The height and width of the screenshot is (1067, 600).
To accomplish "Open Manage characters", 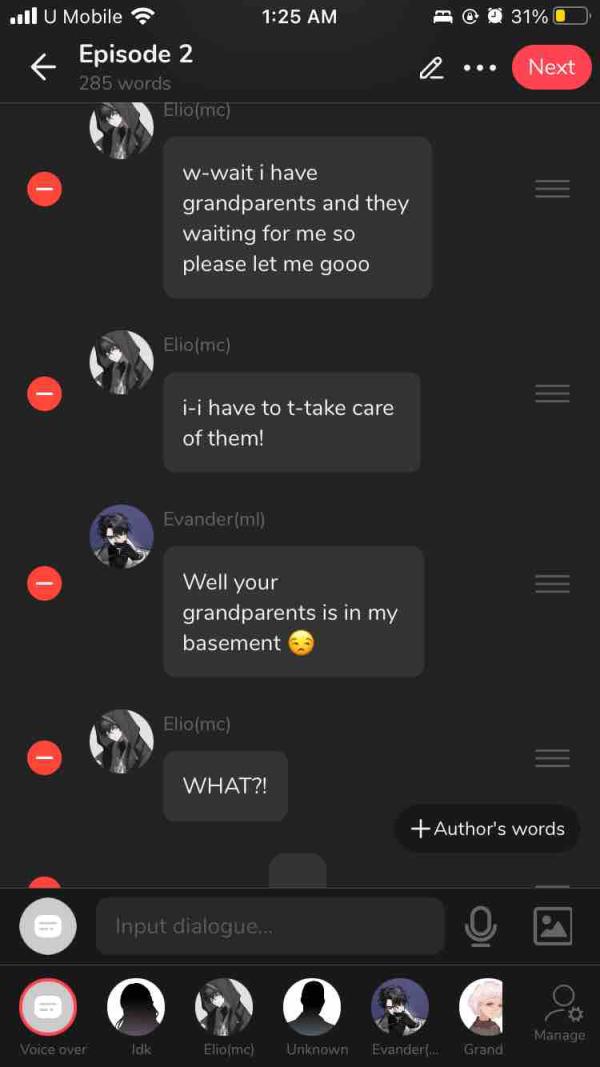I will tap(560, 1010).
